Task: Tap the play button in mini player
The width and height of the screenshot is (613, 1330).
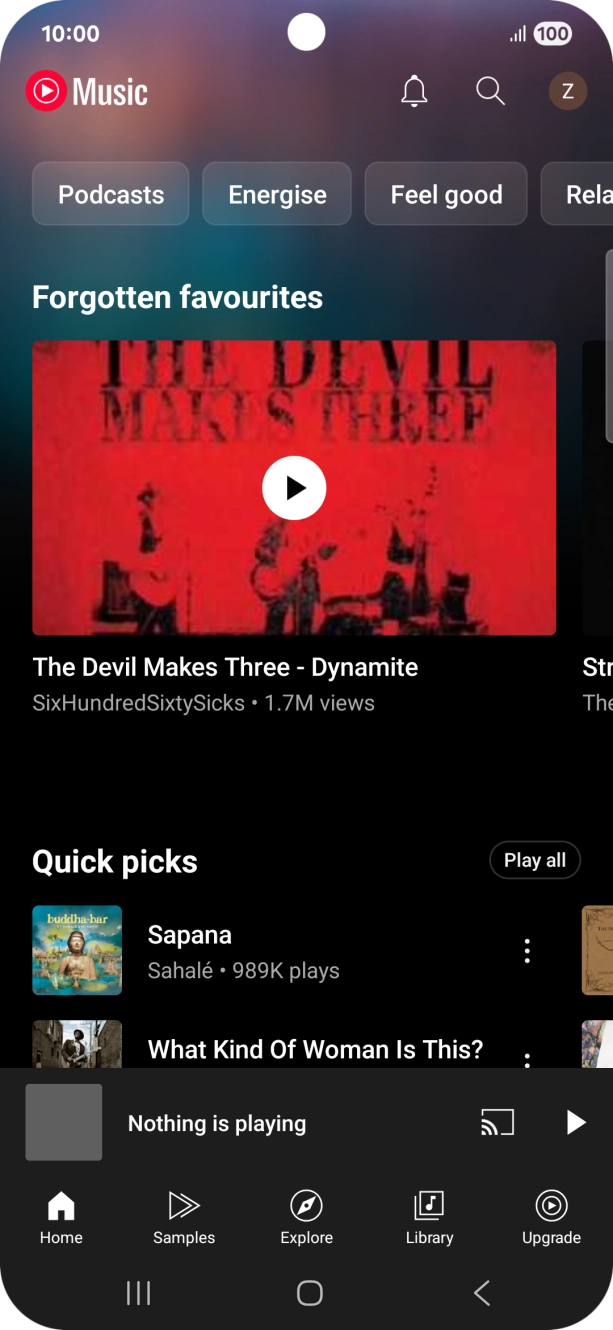Action: 575,1123
